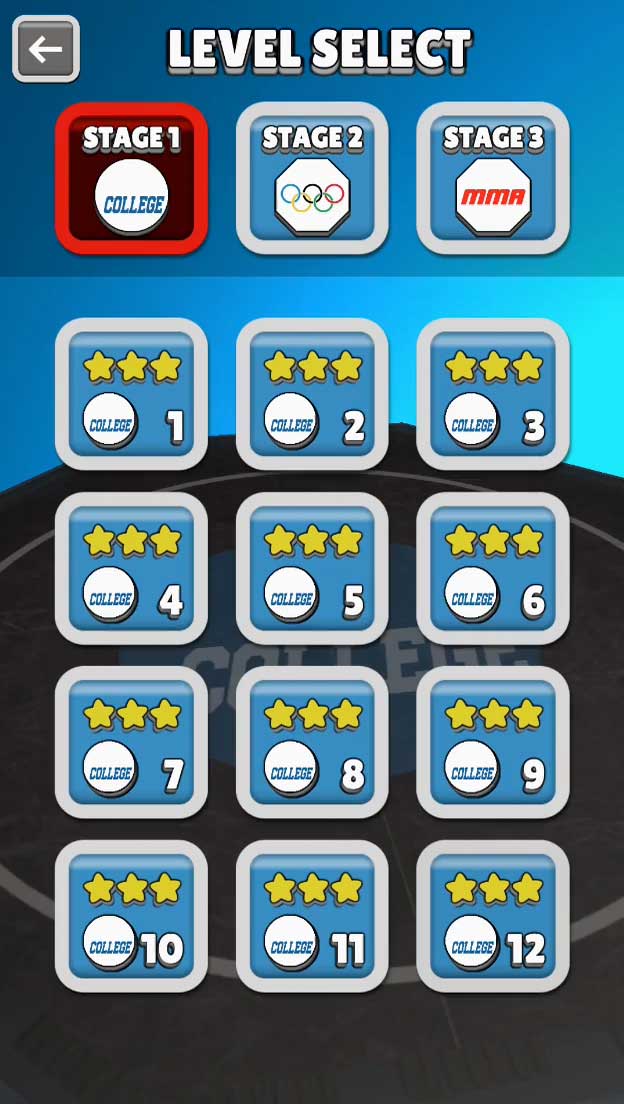
Task: Select College level 12
Action: [x=493, y=916]
